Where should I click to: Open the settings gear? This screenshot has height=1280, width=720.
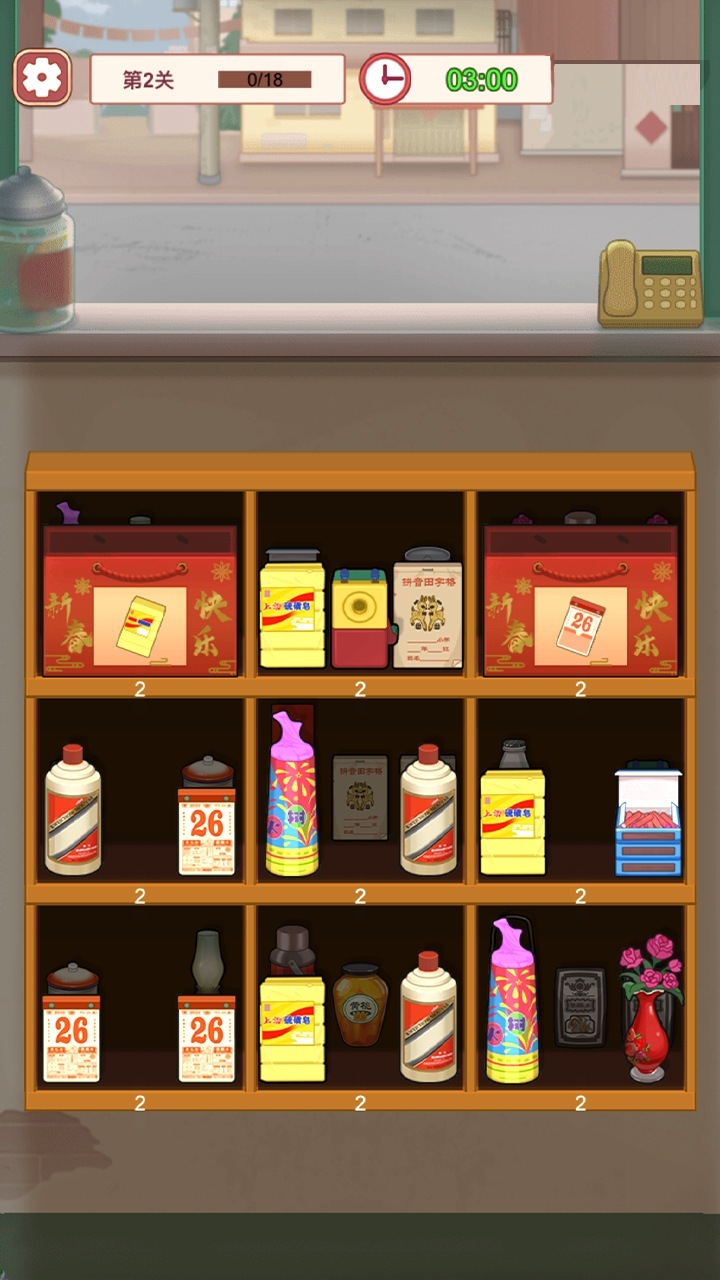coord(42,78)
